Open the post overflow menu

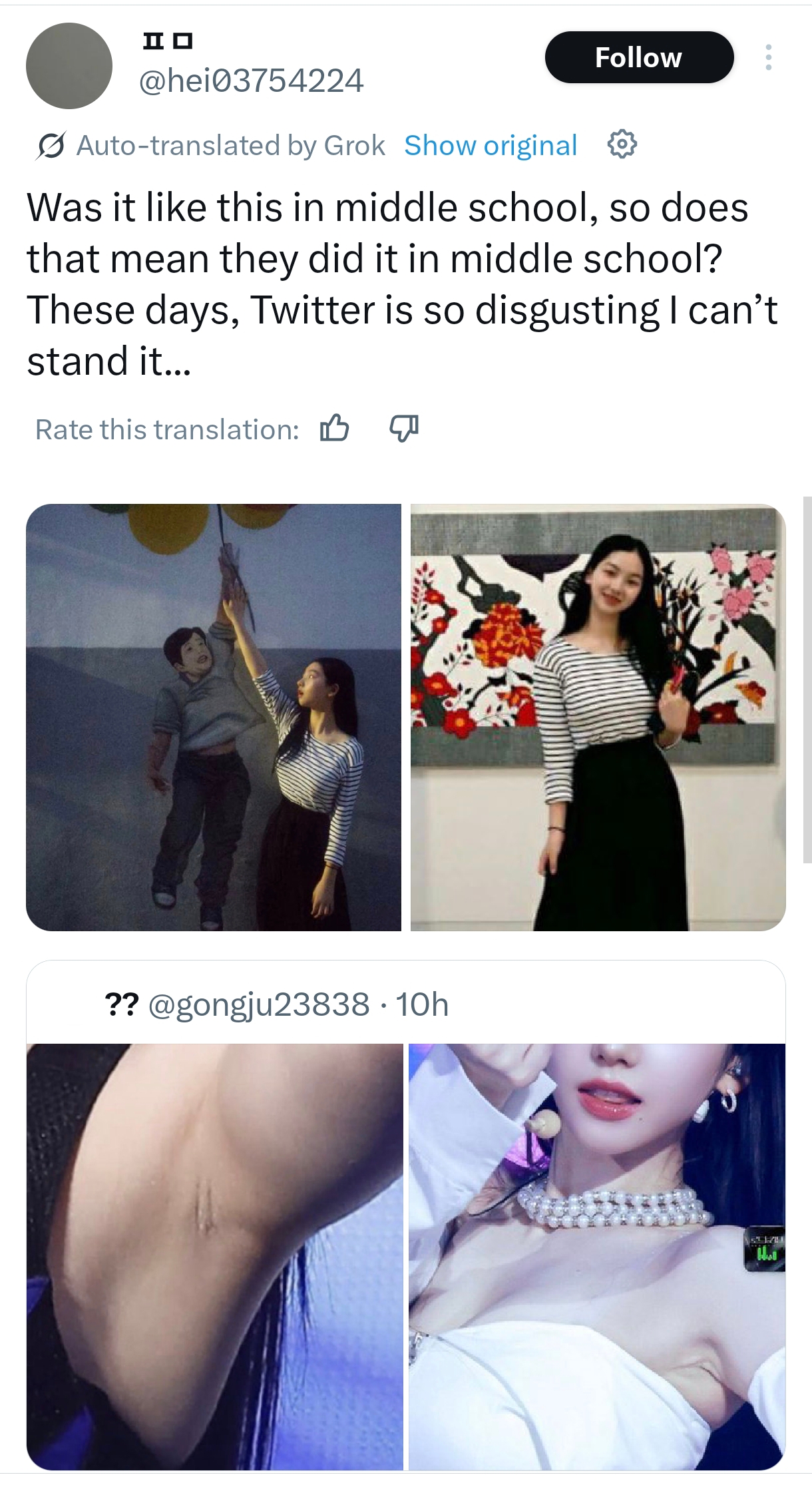point(768,57)
